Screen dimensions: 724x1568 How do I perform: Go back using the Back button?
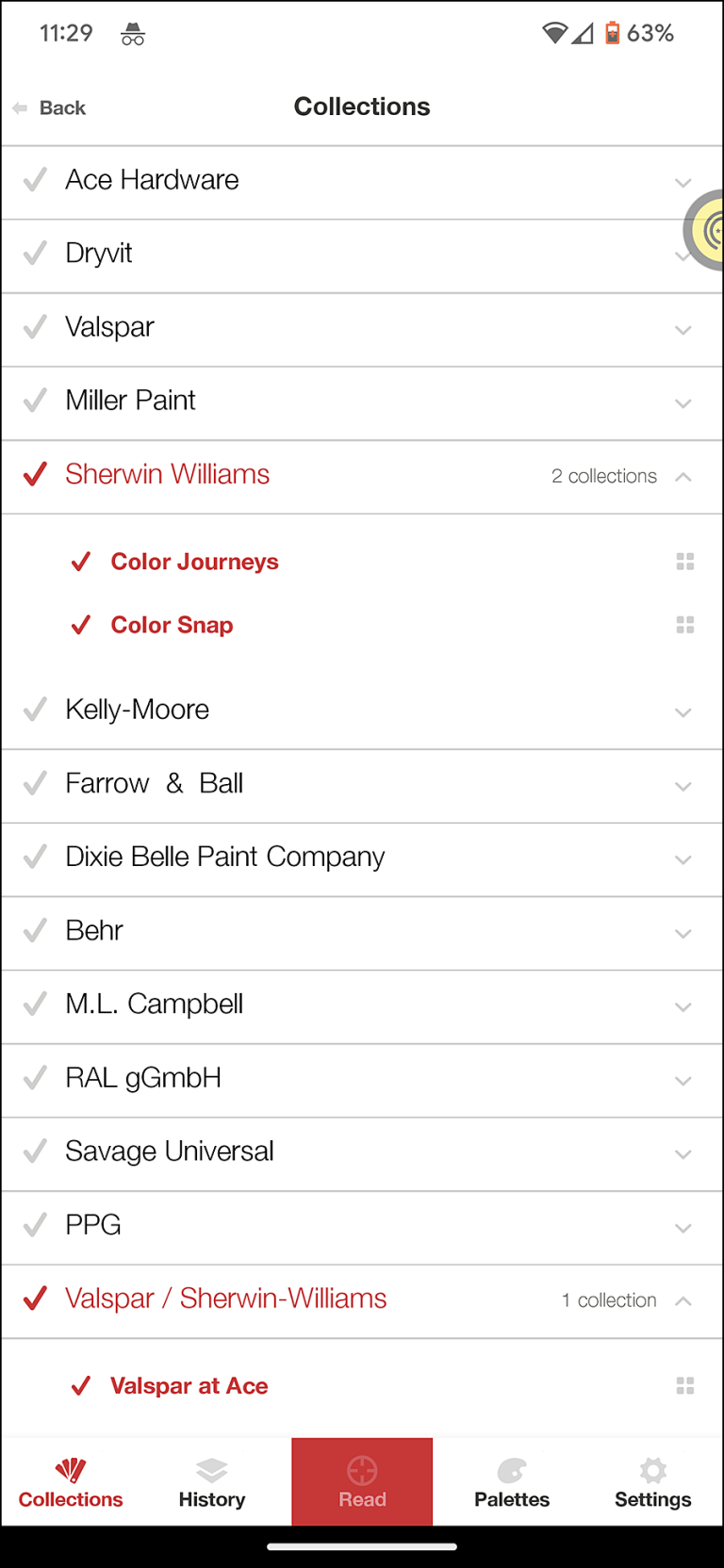(x=51, y=108)
